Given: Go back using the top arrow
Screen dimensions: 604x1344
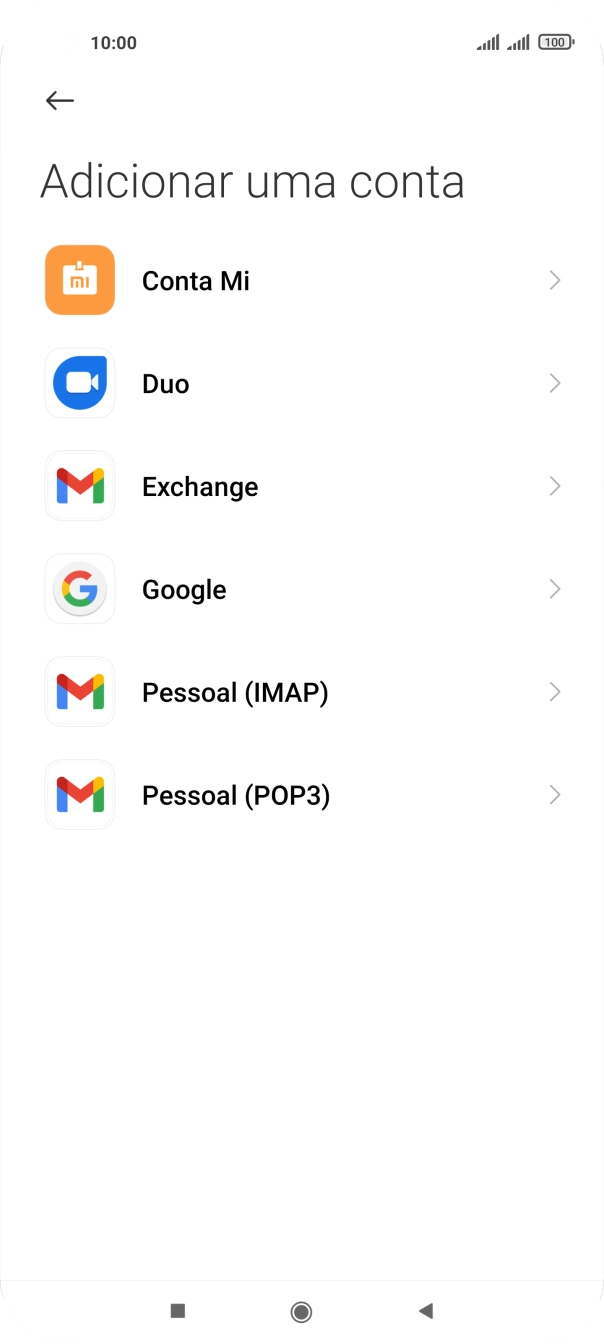Looking at the screenshot, I should click(60, 100).
